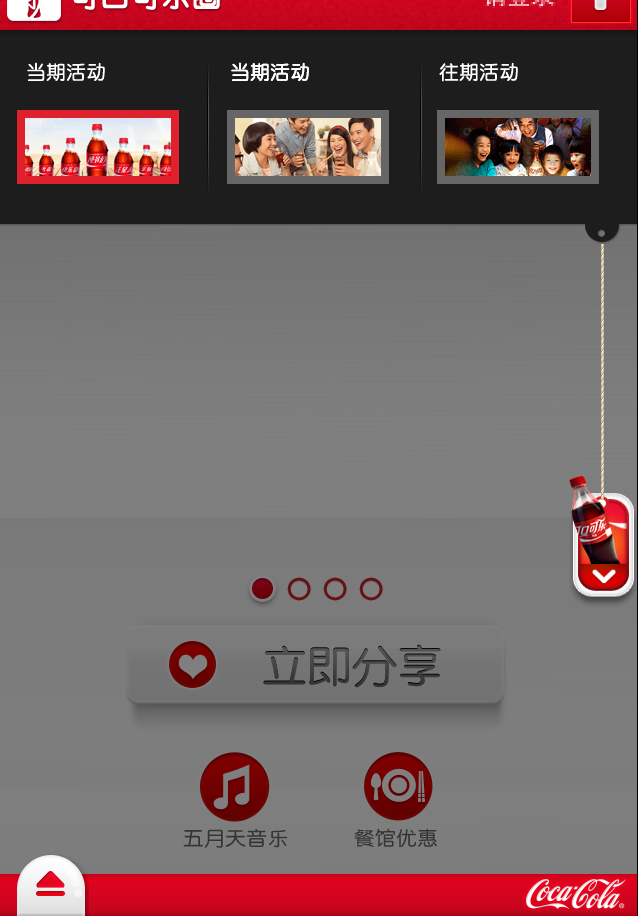638x916 pixels.
Task: Tap the eject arrow button in bottom bar
Action: pyautogui.click(x=51, y=884)
